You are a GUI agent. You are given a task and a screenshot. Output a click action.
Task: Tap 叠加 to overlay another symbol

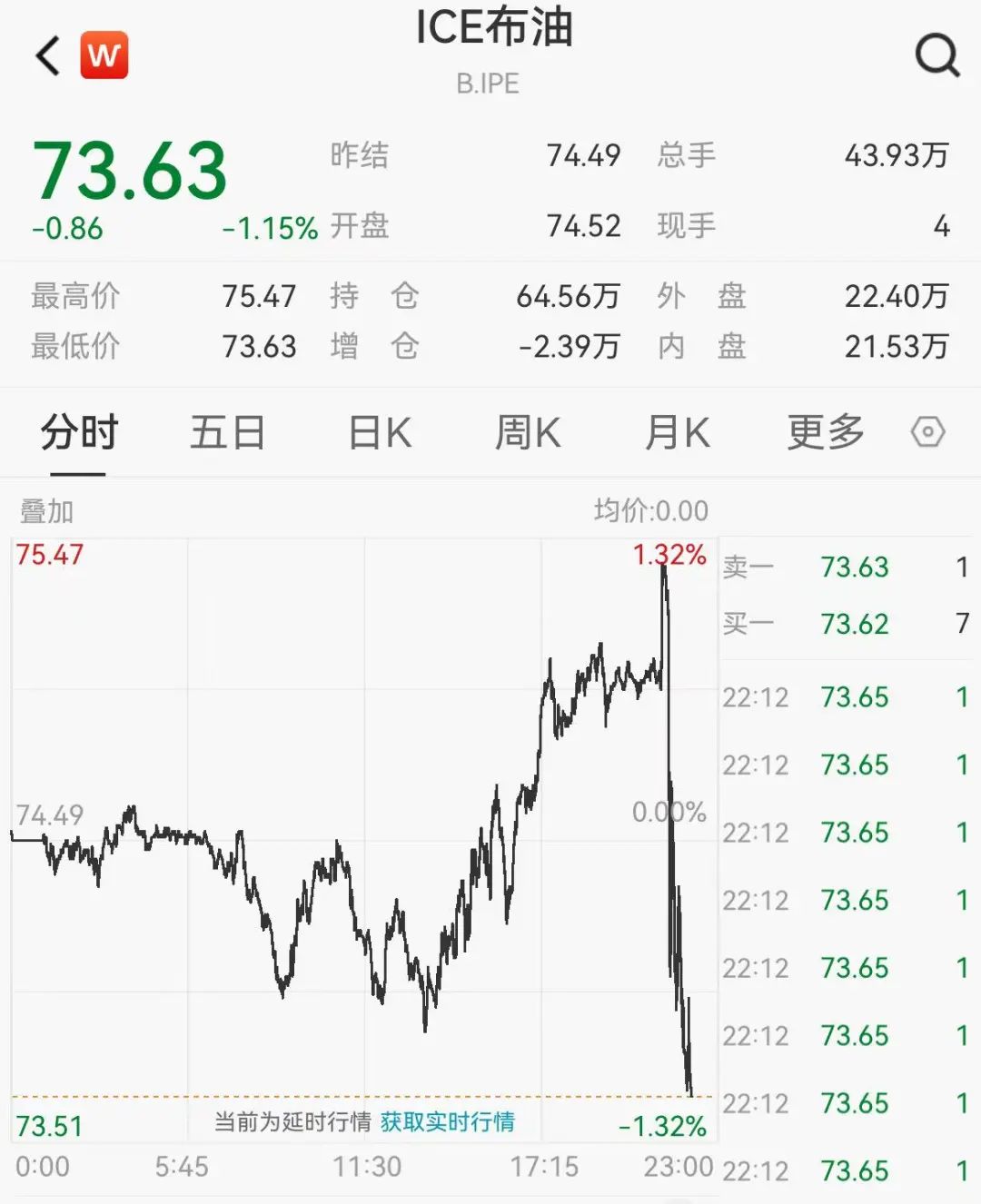46,511
